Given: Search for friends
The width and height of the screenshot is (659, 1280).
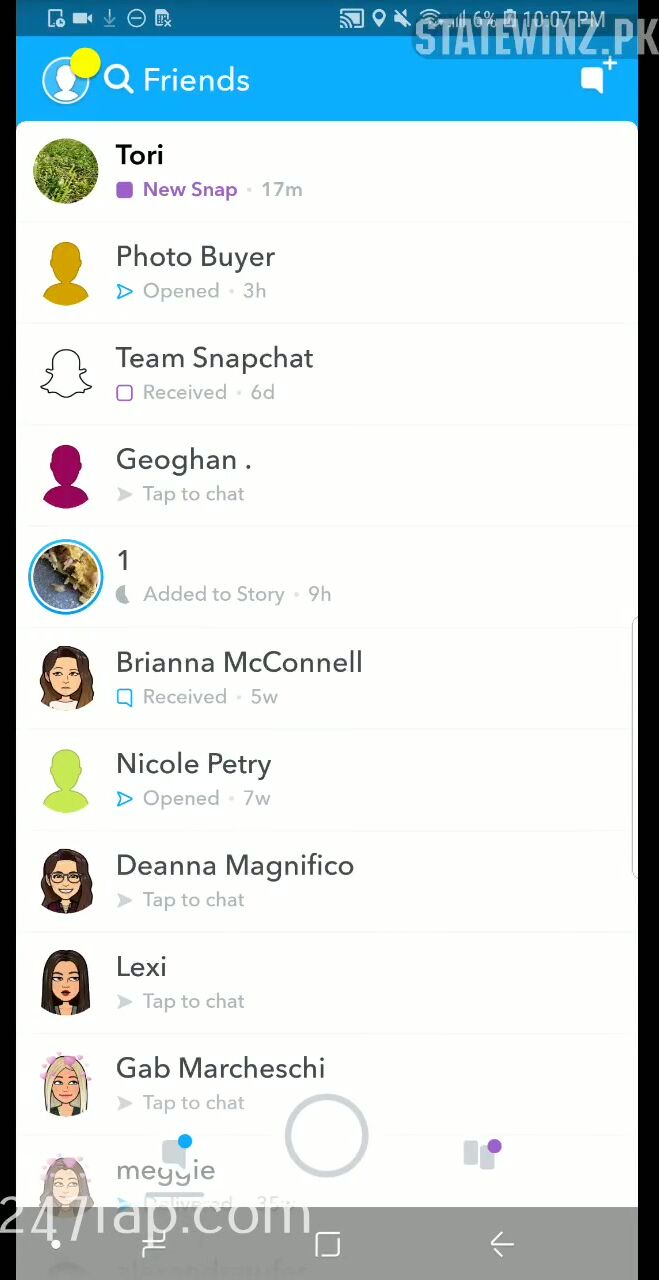Looking at the screenshot, I should click(119, 80).
